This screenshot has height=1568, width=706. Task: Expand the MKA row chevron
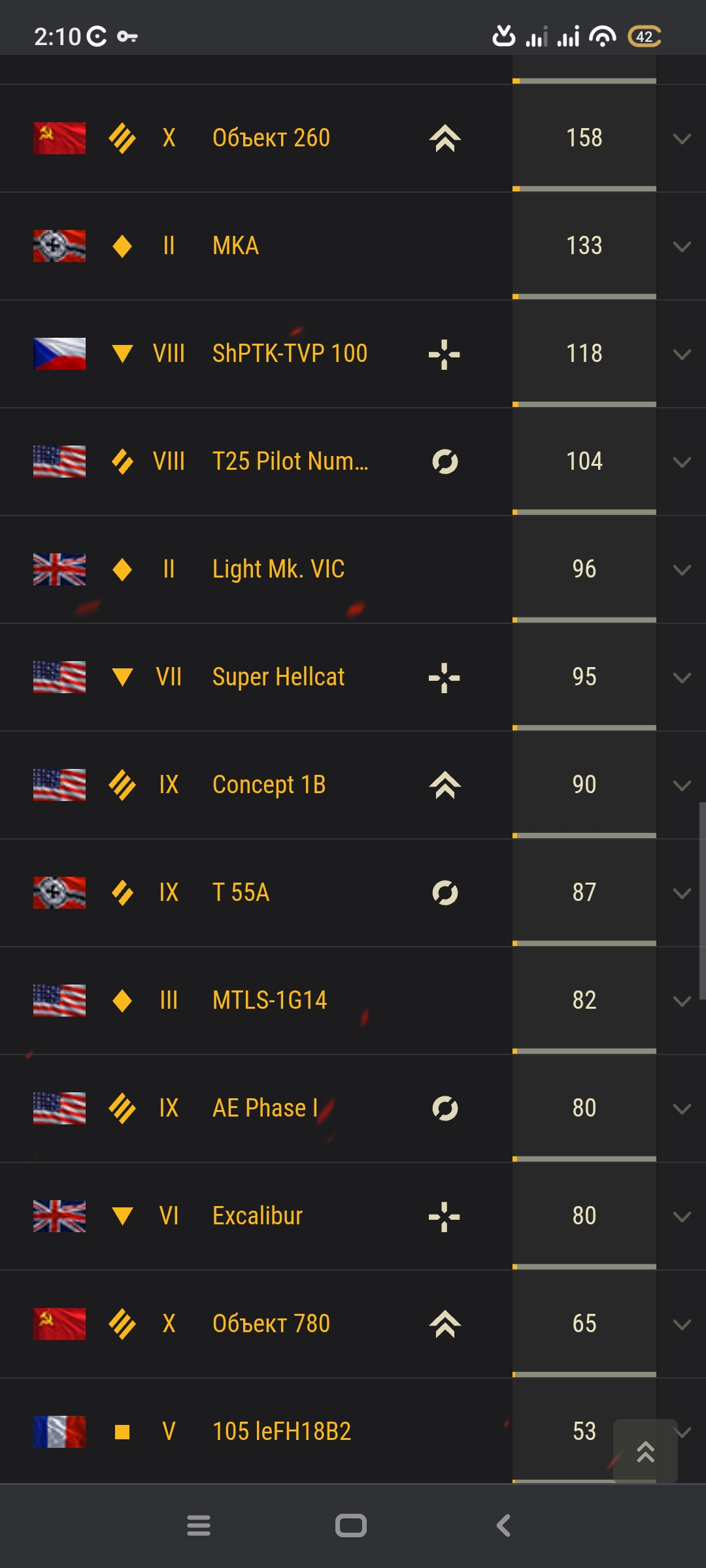pyautogui.click(x=682, y=246)
